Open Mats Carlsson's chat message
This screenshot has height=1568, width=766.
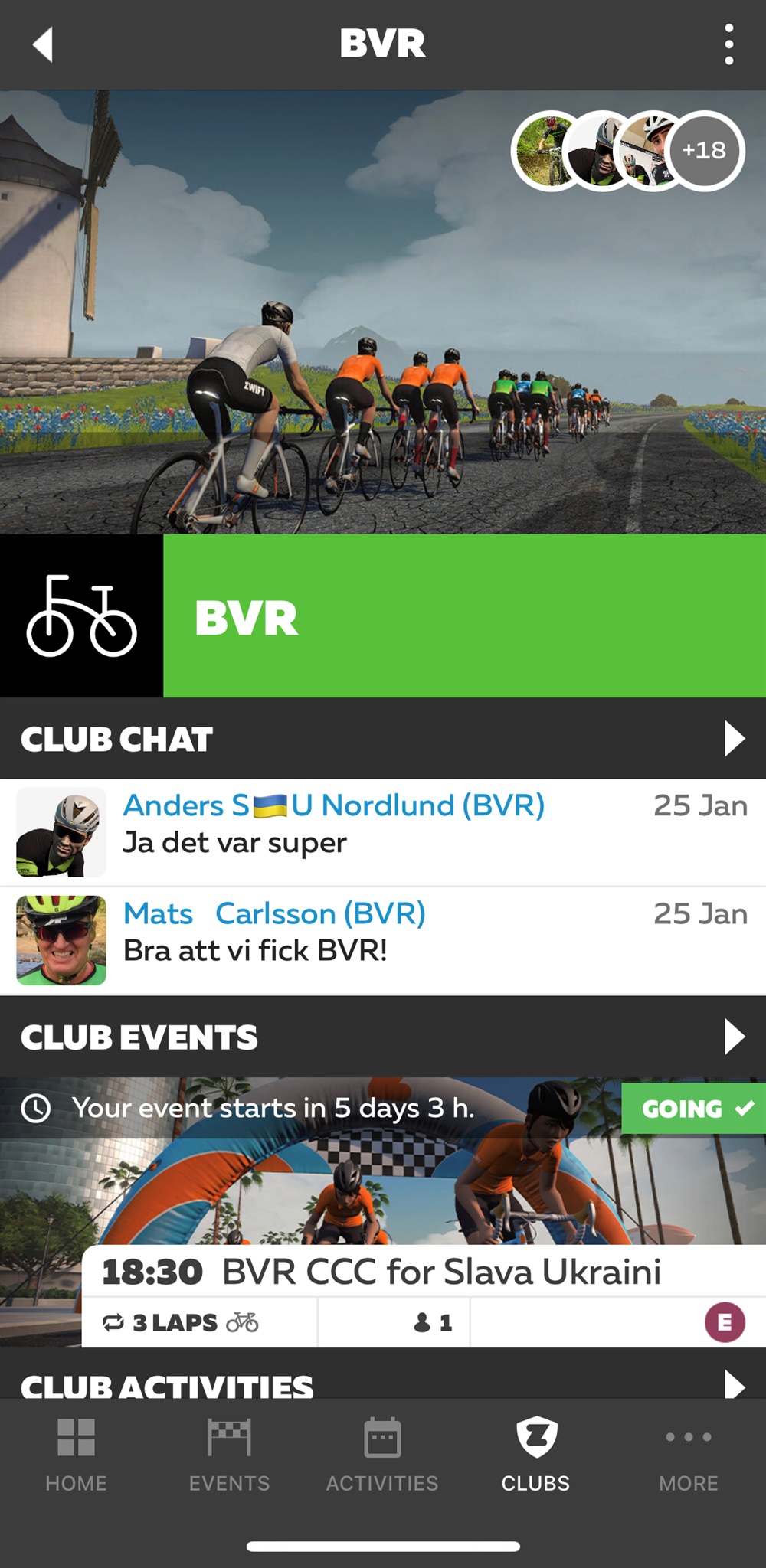tap(383, 940)
